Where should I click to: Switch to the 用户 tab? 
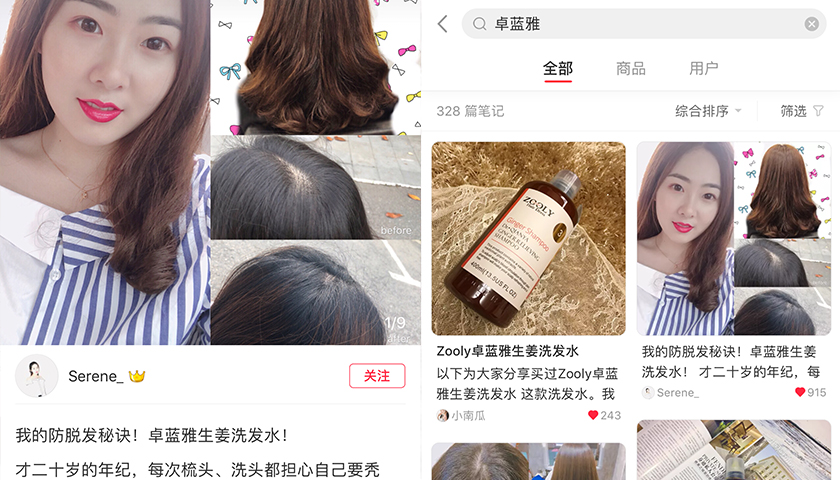pos(704,69)
